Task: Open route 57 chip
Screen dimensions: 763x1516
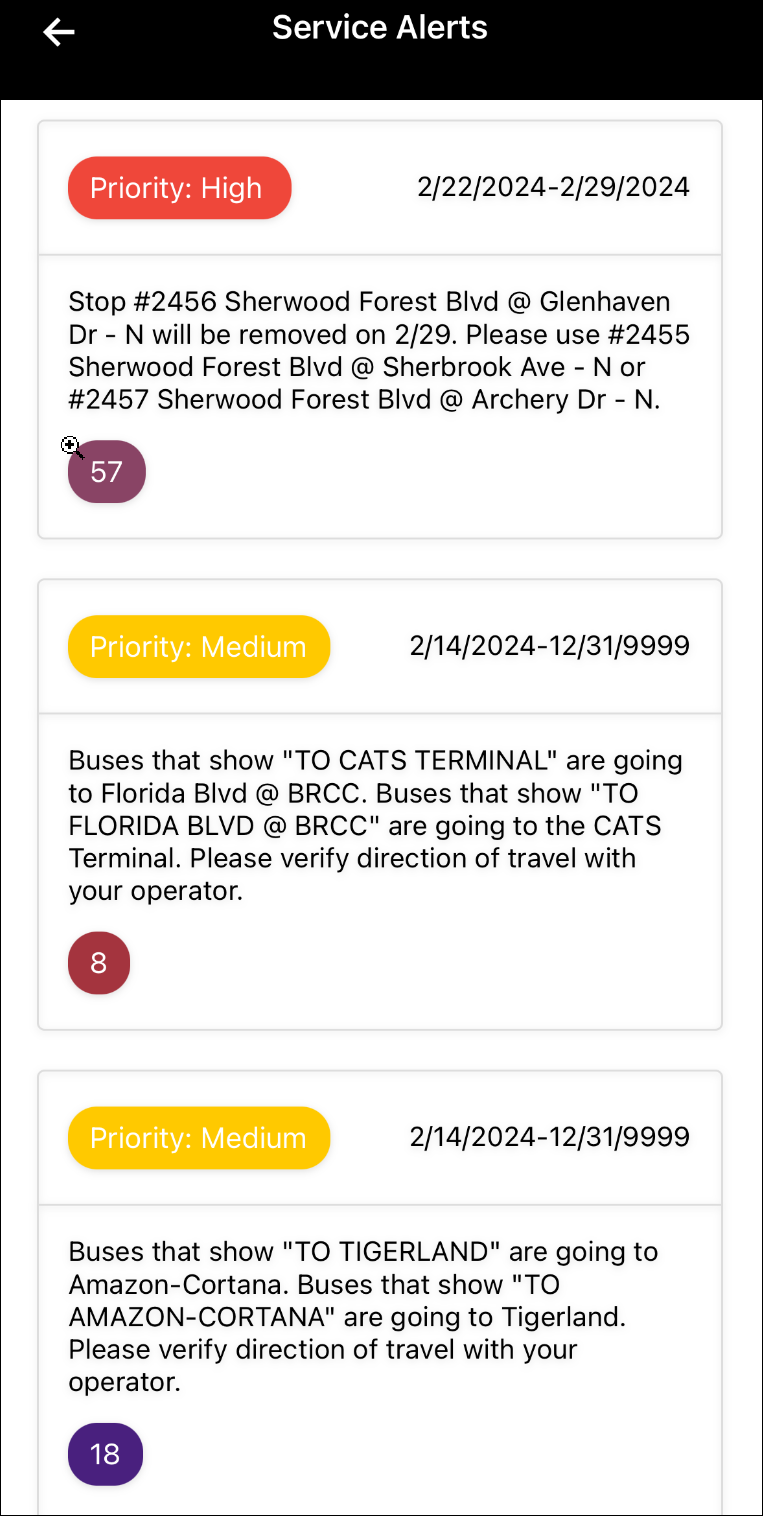Action: tap(107, 472)
